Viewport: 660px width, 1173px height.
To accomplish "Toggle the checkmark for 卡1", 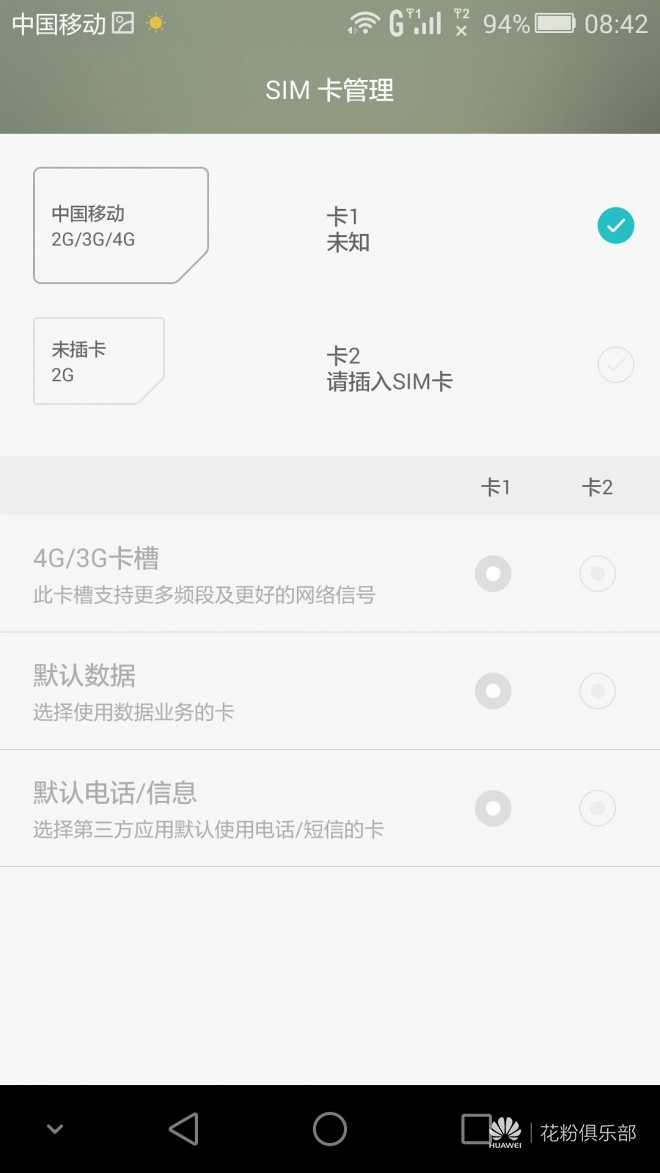I will click(616, 226).
